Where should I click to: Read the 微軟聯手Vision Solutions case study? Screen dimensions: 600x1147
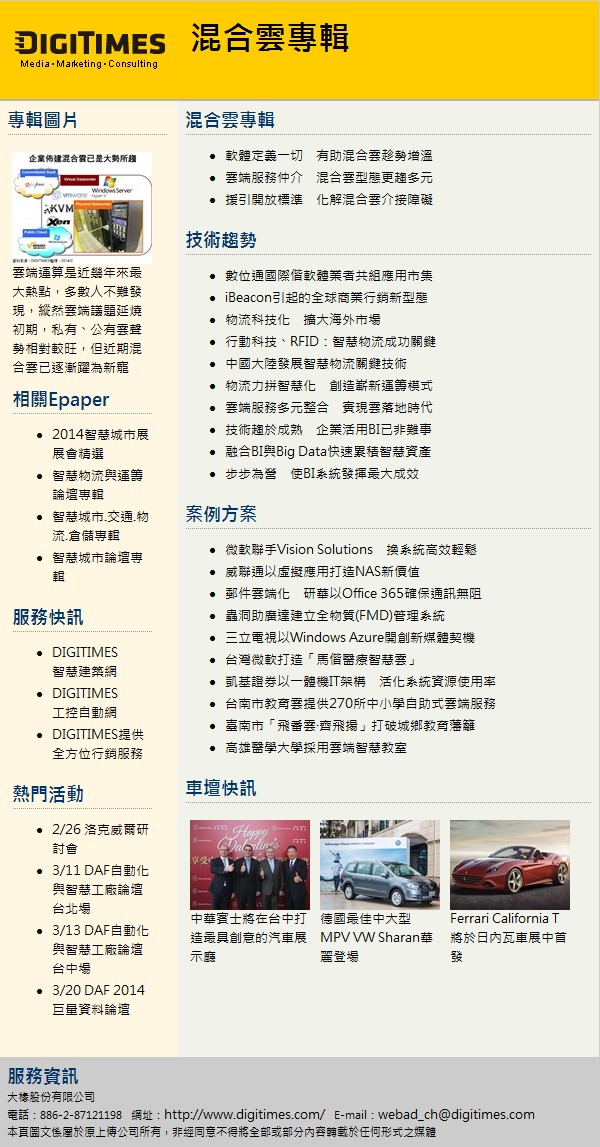pos(350,550)
